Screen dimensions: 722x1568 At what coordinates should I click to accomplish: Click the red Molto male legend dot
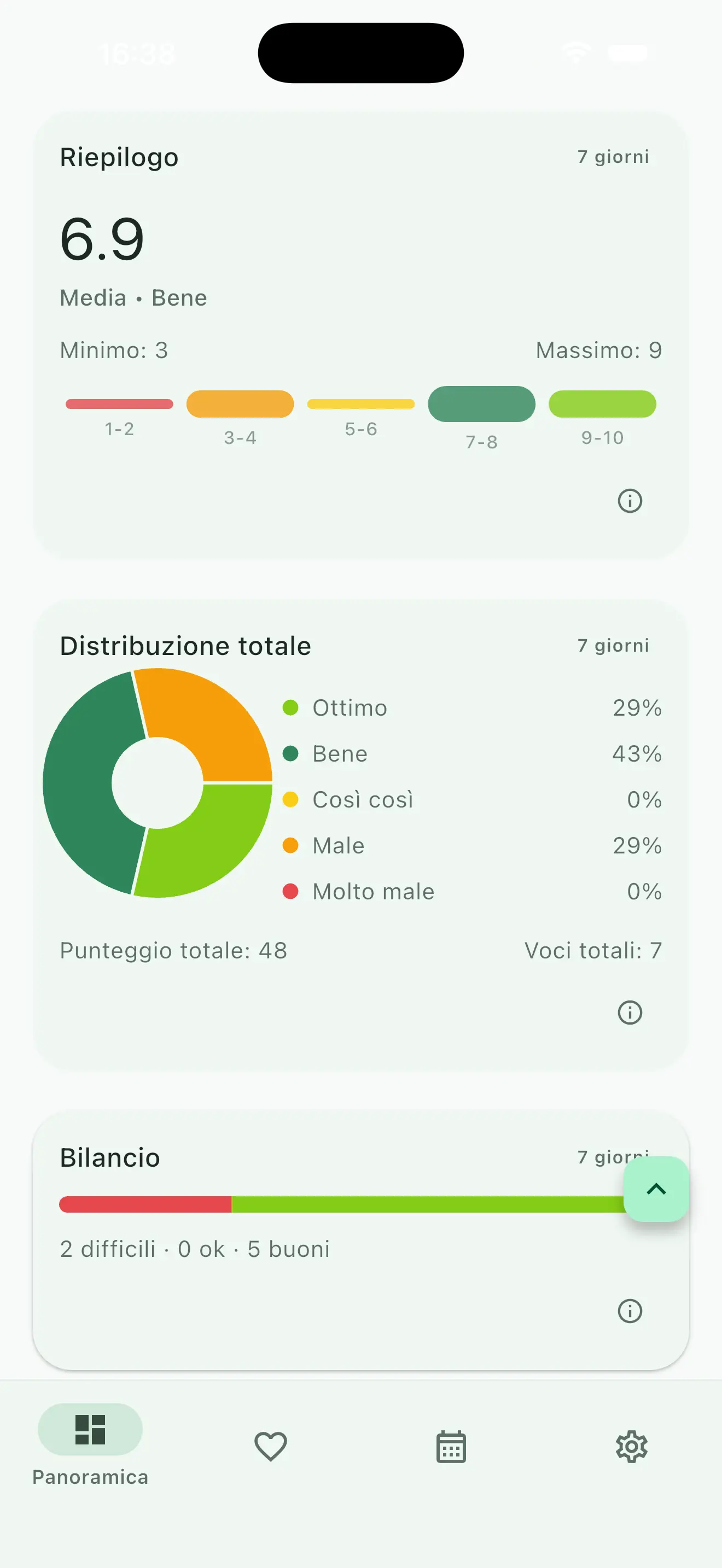[290, 891]
